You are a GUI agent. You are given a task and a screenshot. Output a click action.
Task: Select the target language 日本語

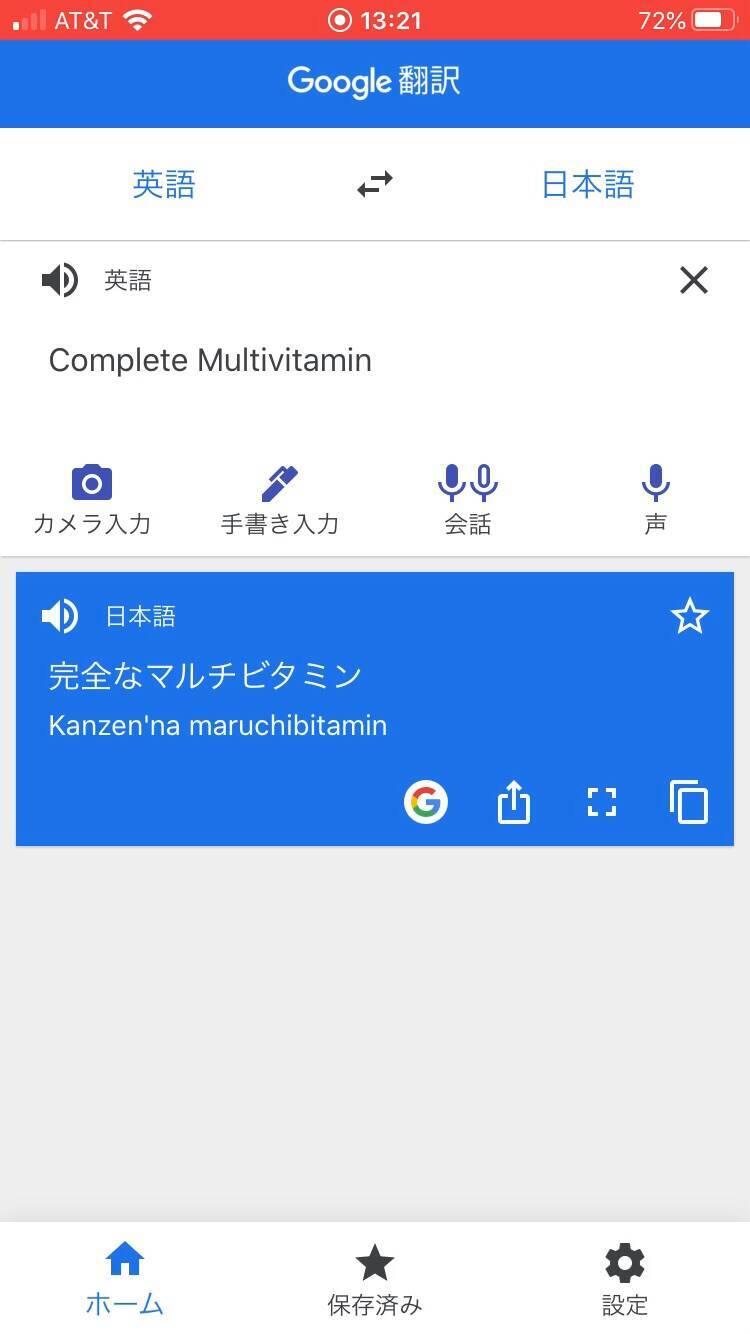(588, 184)
